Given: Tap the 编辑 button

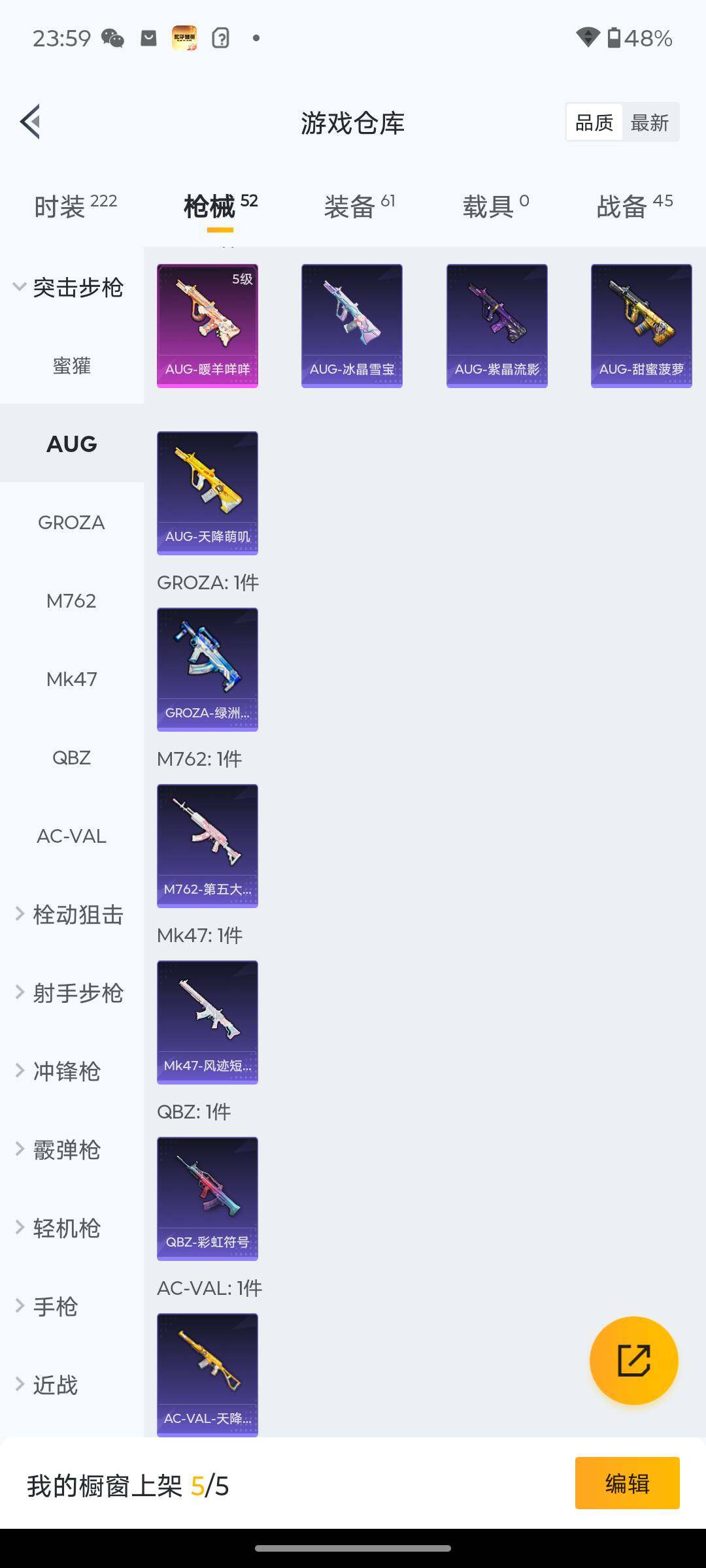Looking at the screenshot, I should coord(627,1483).
